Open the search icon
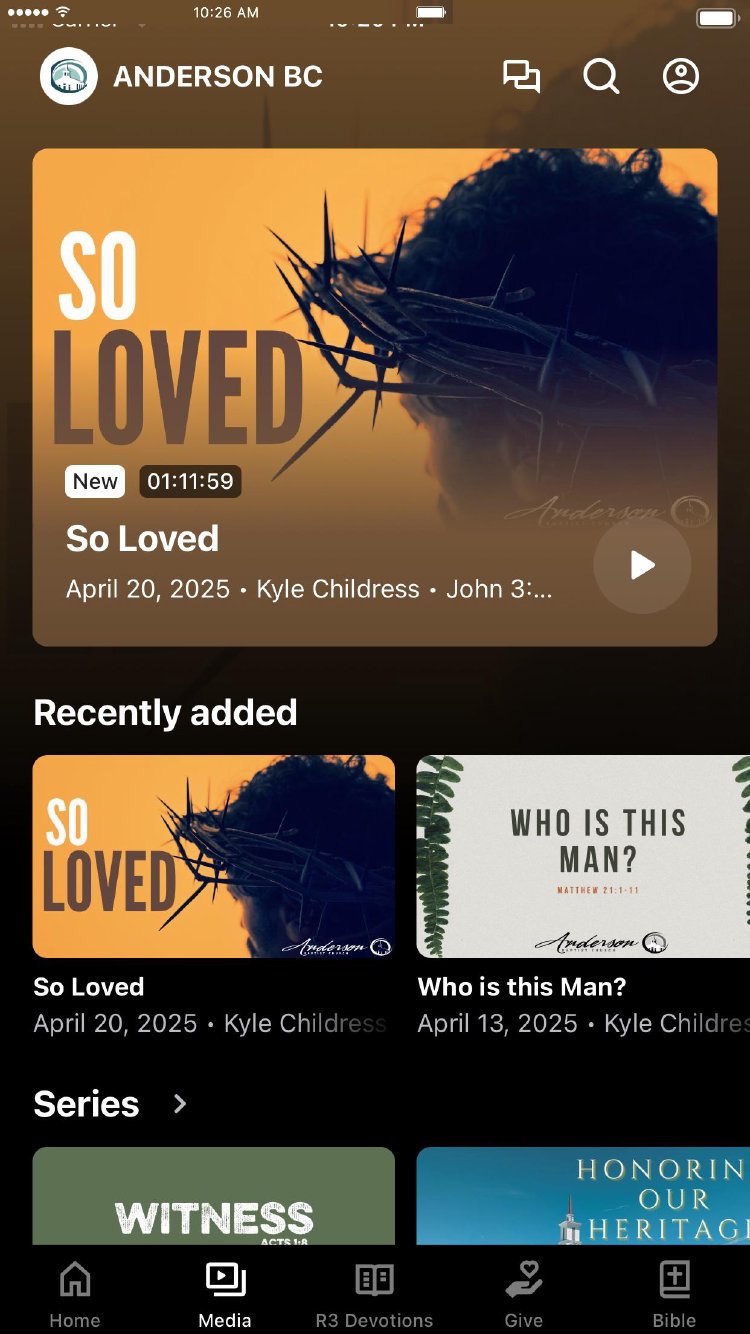 601,77
